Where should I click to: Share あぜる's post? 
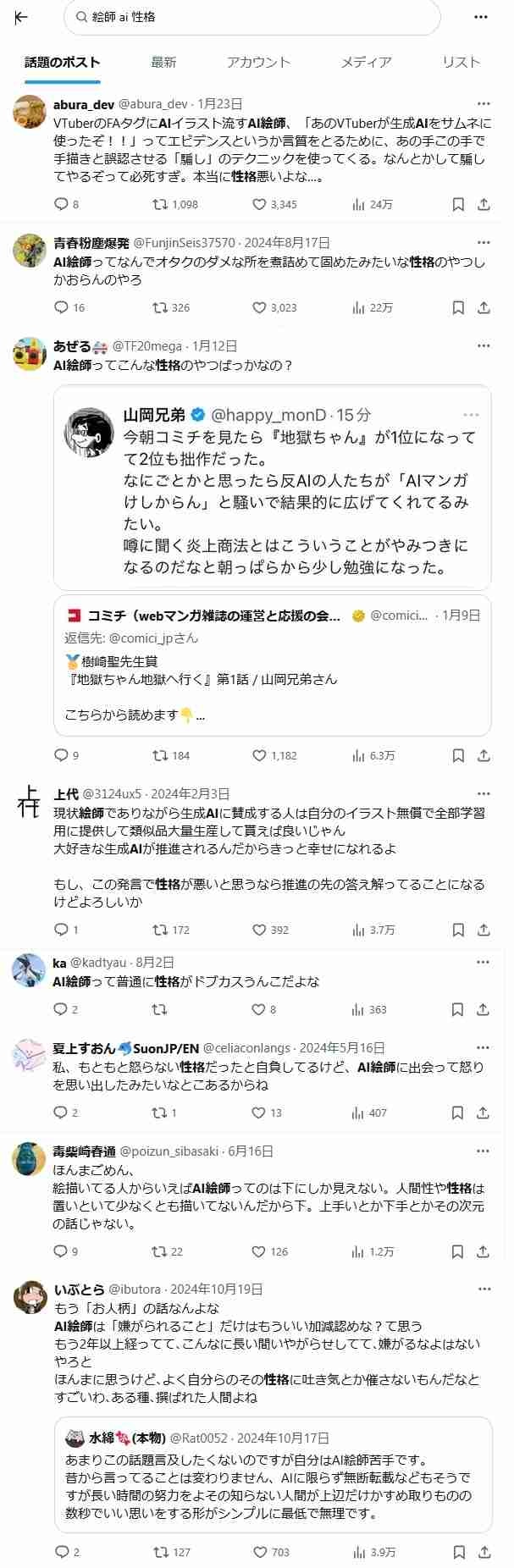pyautogui.click(x=484, y=755)
